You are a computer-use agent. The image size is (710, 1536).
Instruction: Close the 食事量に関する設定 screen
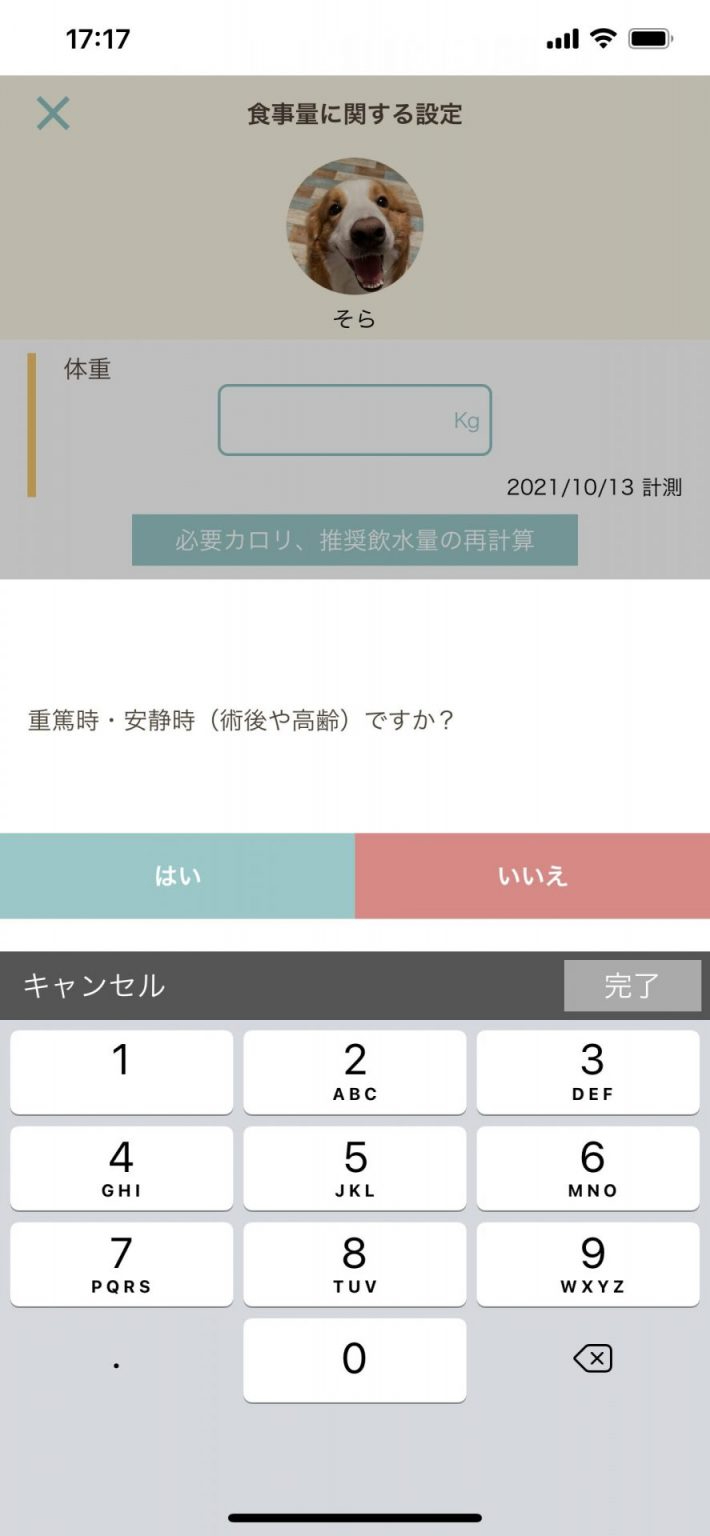pos(53,114)
